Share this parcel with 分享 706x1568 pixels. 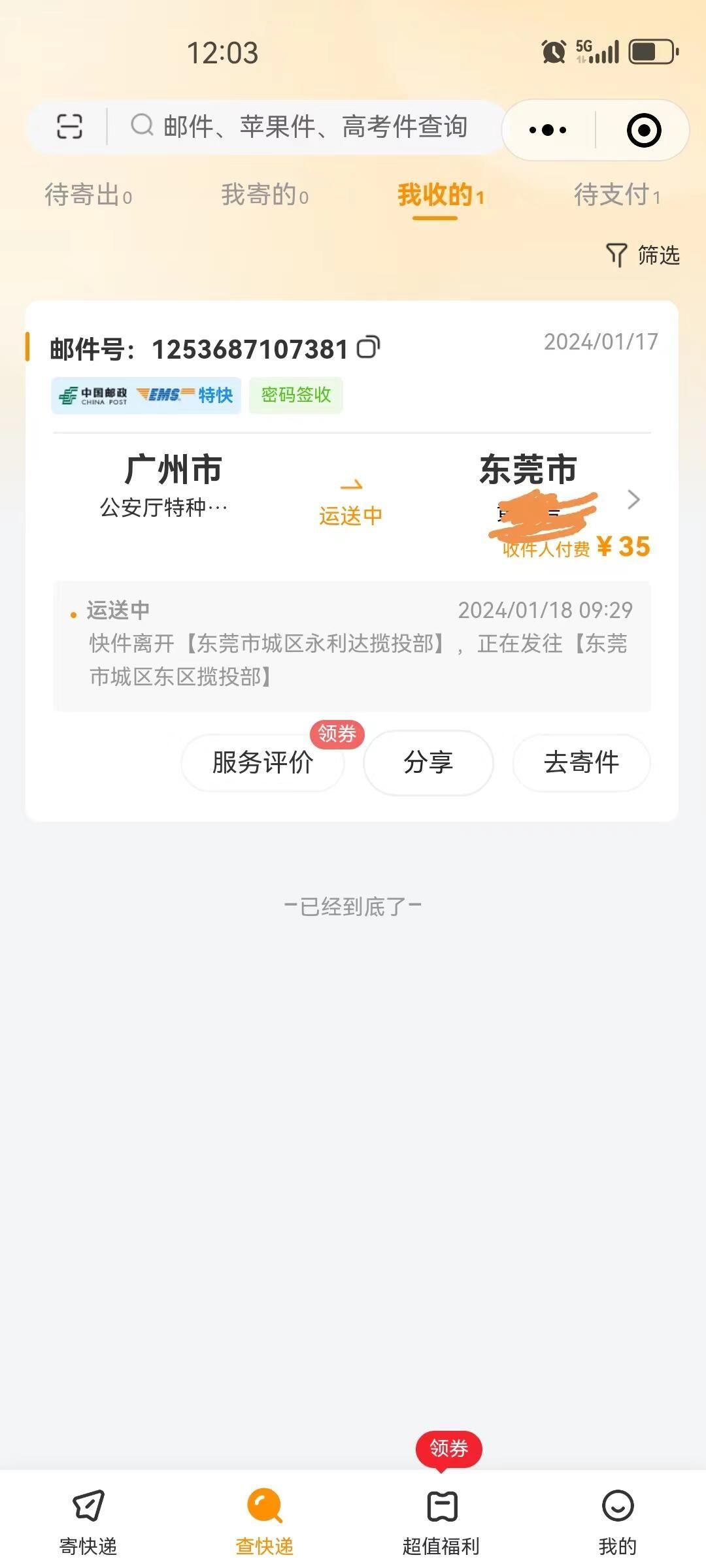click(x=428, y=762)
